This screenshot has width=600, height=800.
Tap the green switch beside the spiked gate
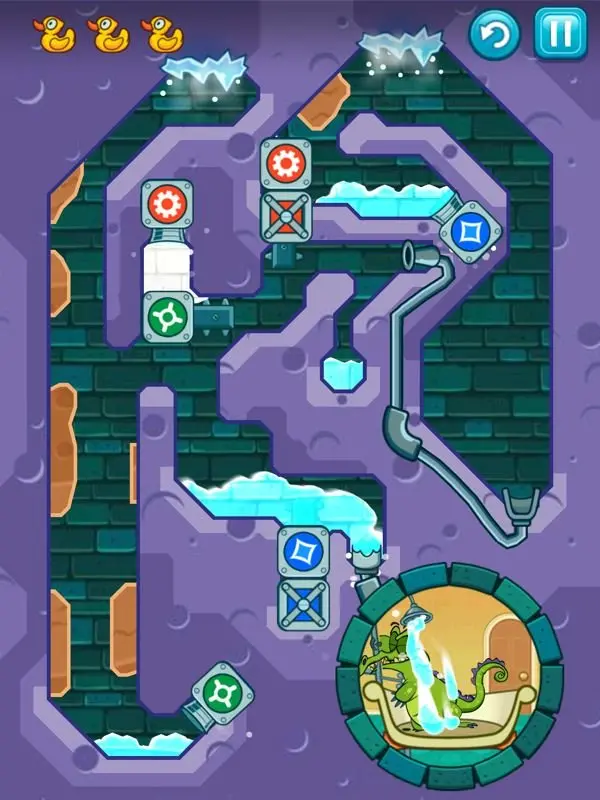coord(166,317)
